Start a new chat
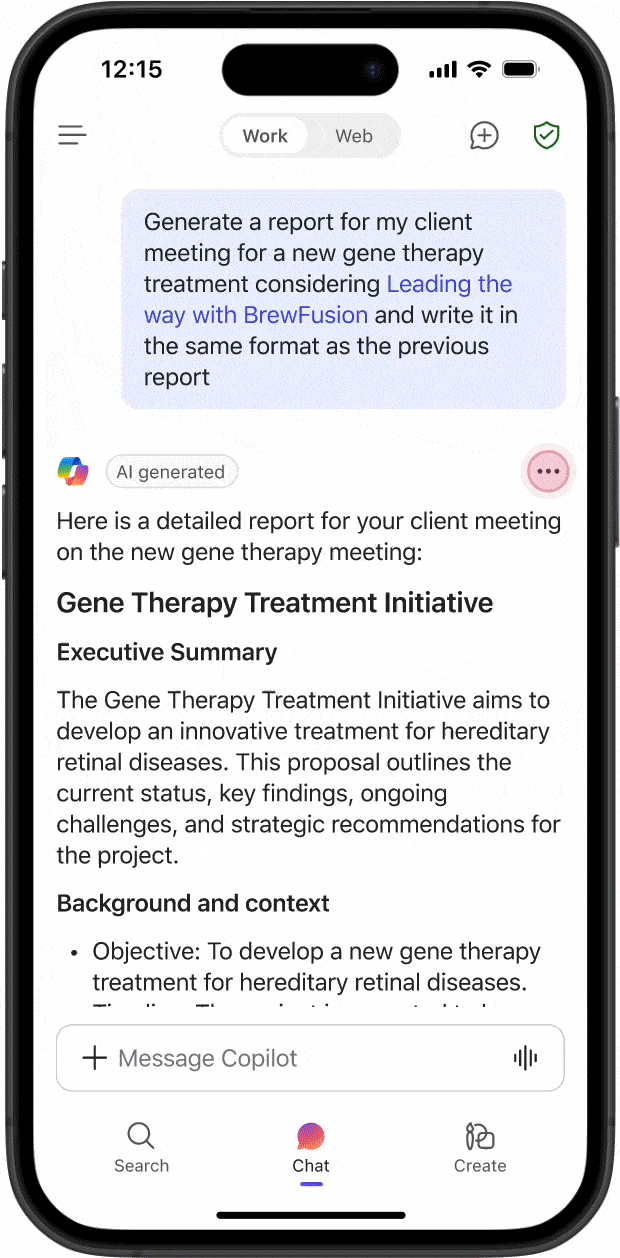This screenshot has width=620, height=1258. tap(484, 136)
